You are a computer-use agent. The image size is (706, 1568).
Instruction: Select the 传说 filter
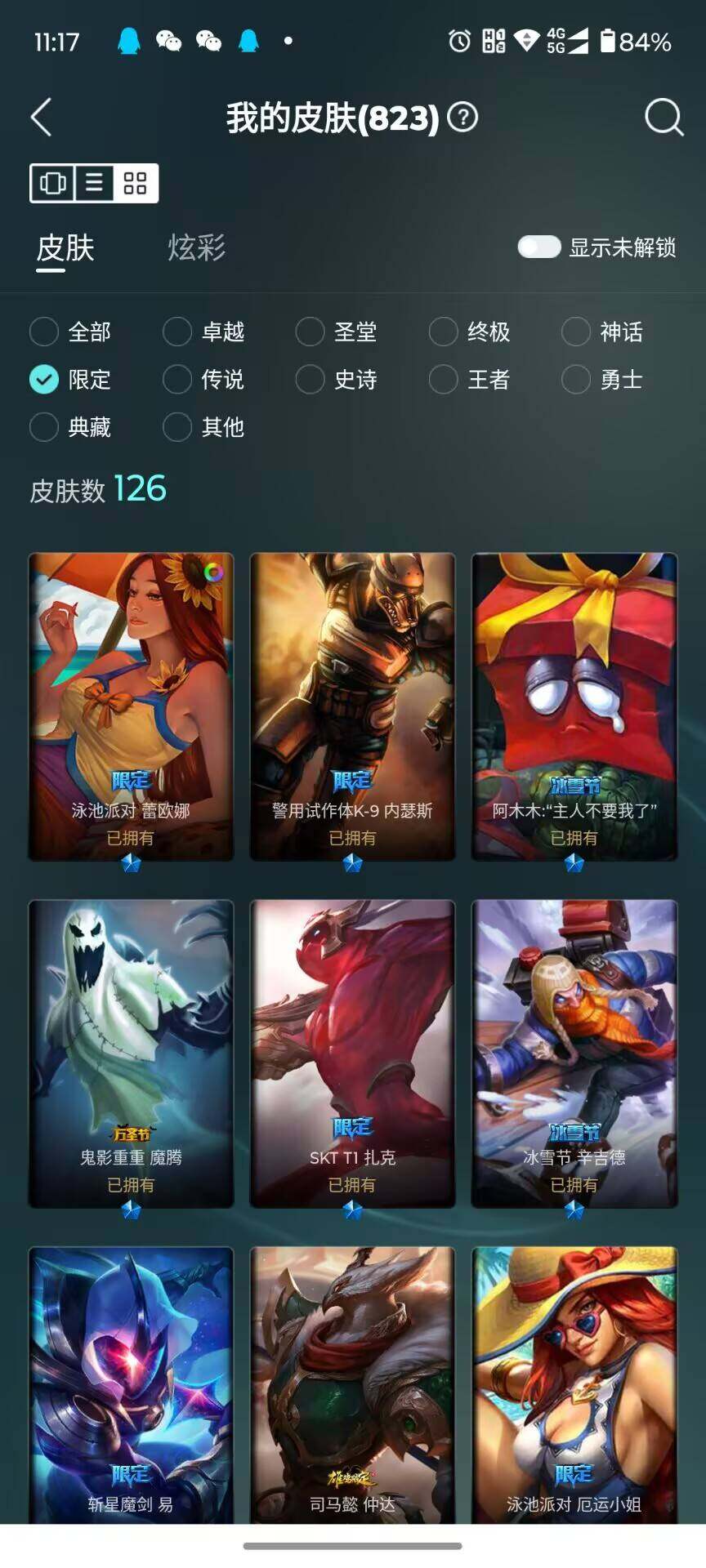177,379
